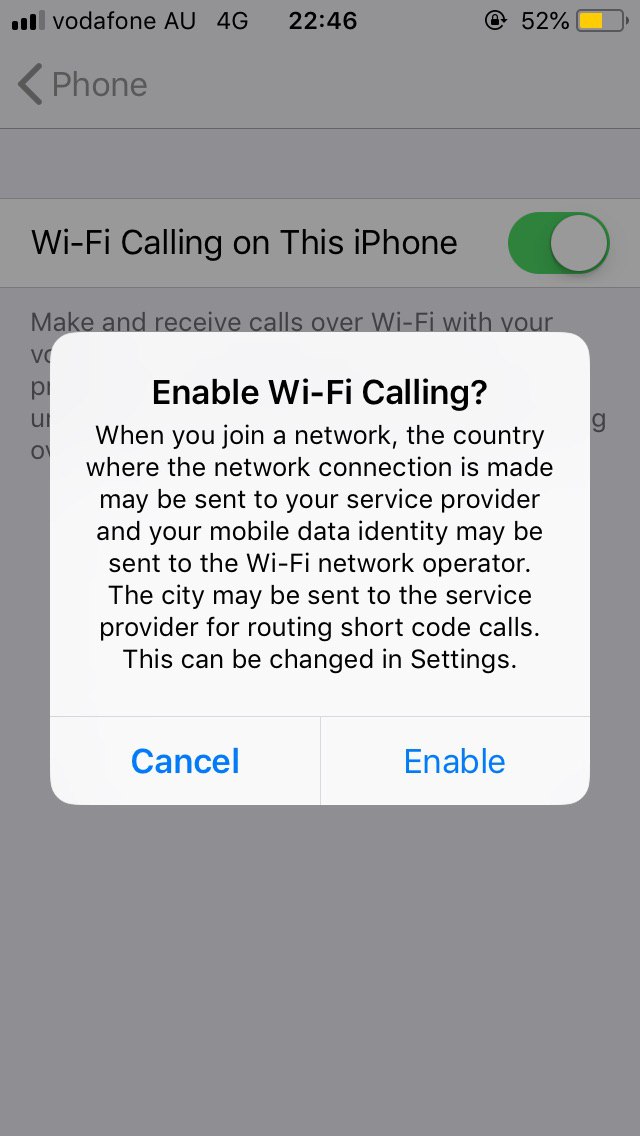The width and height of the screenshot is (640, 1136).
Task: Go back to Phone settings
Action: 82,85
